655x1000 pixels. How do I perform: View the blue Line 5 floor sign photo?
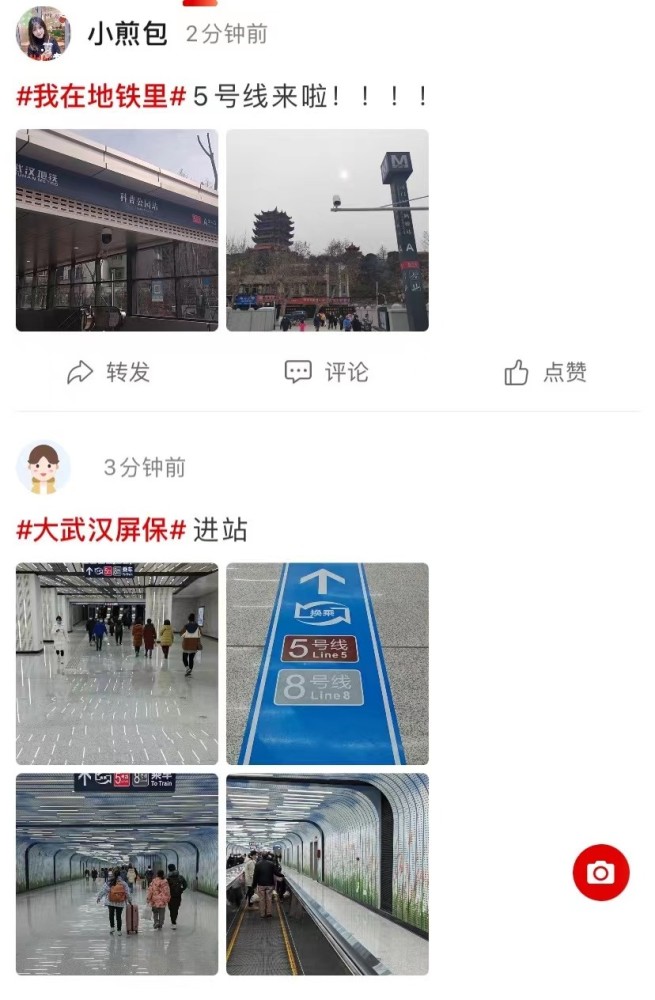[x=327, y=664]
